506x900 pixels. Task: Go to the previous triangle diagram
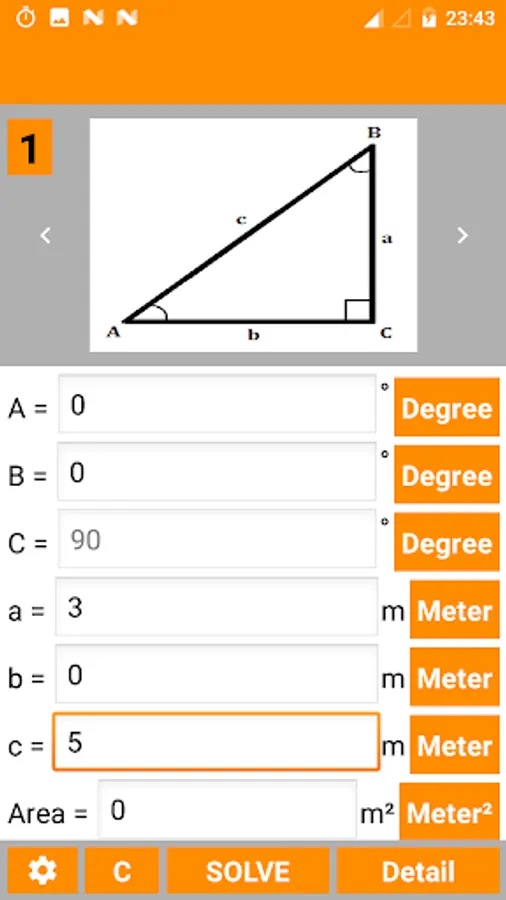point(45,235)
